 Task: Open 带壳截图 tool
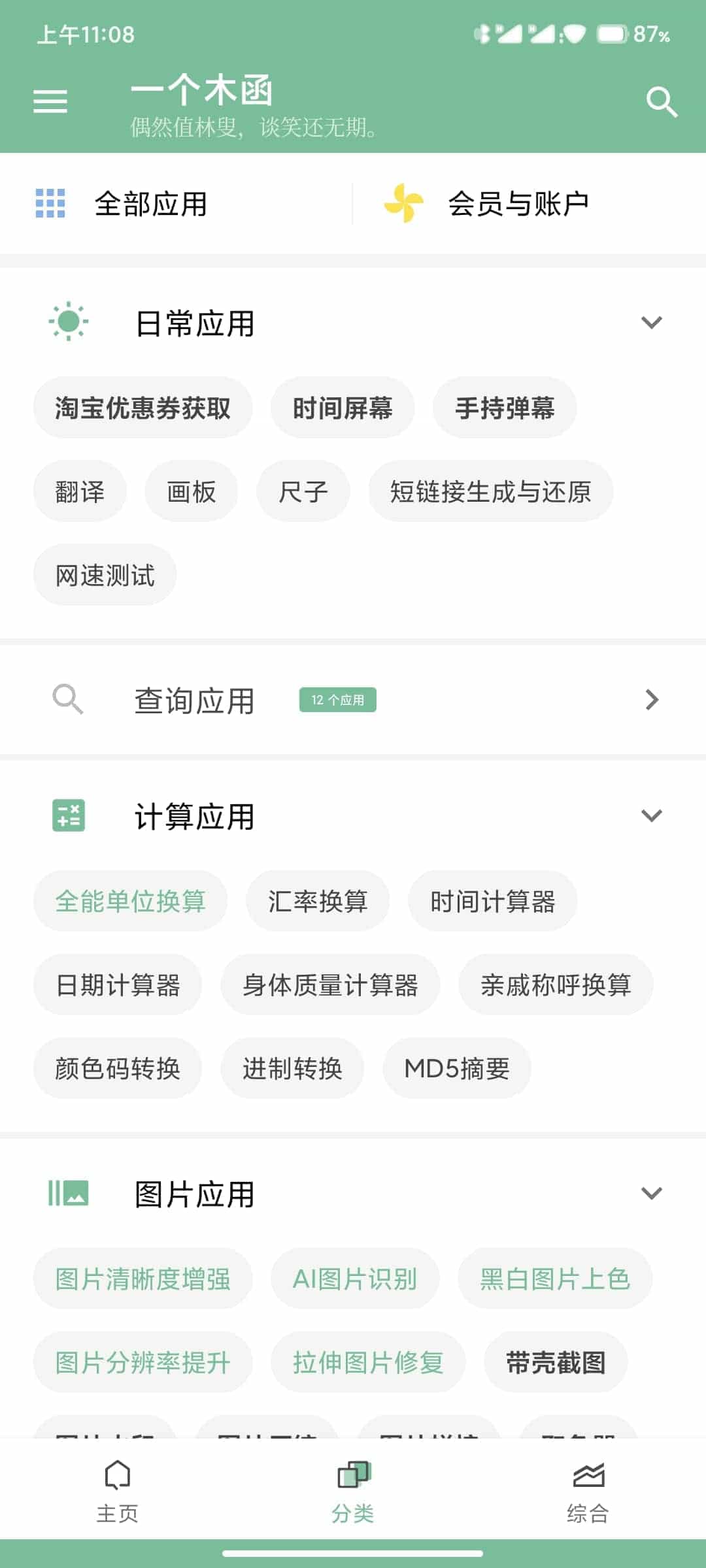(x=555, y=1363)
